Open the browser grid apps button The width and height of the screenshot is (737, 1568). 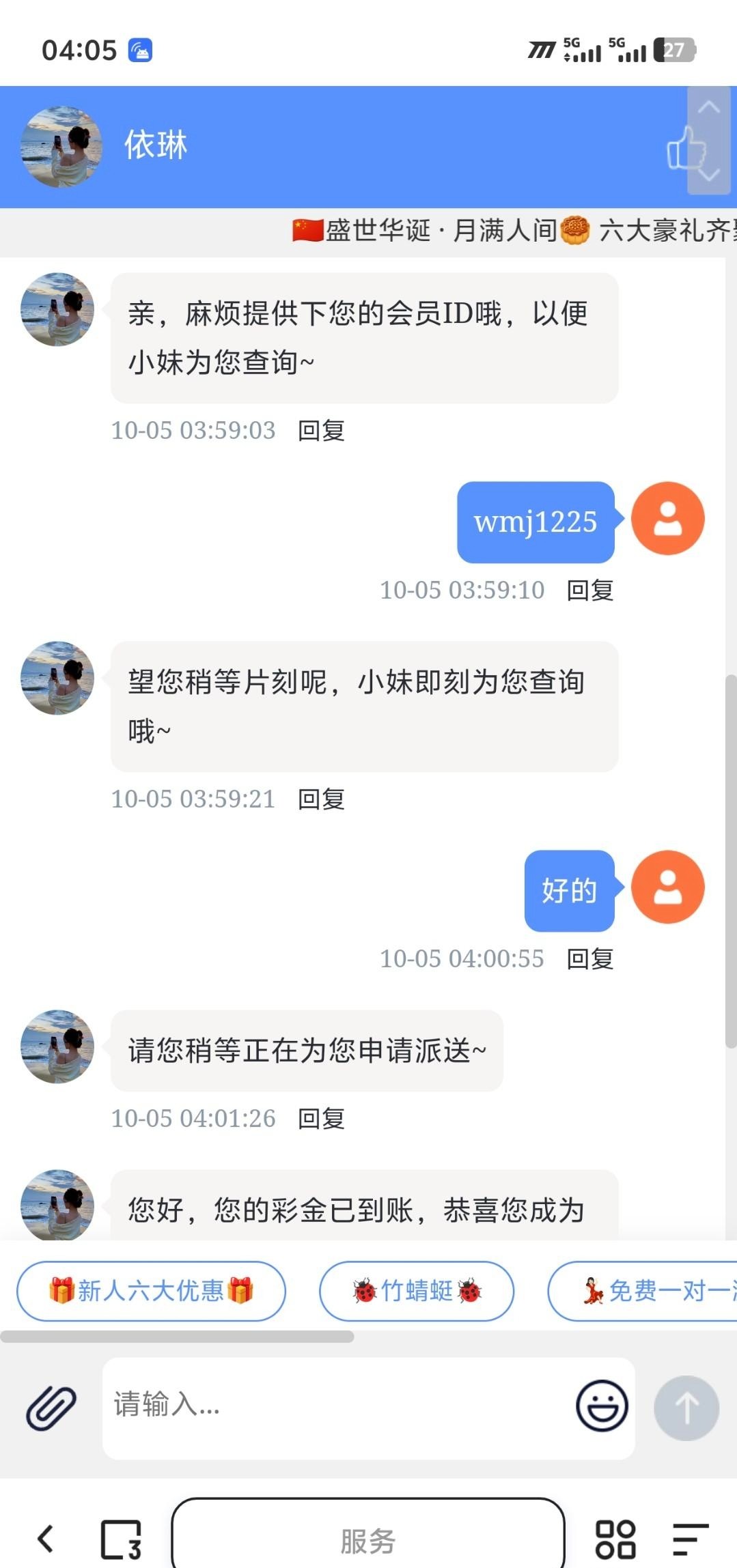[615, 1539]
